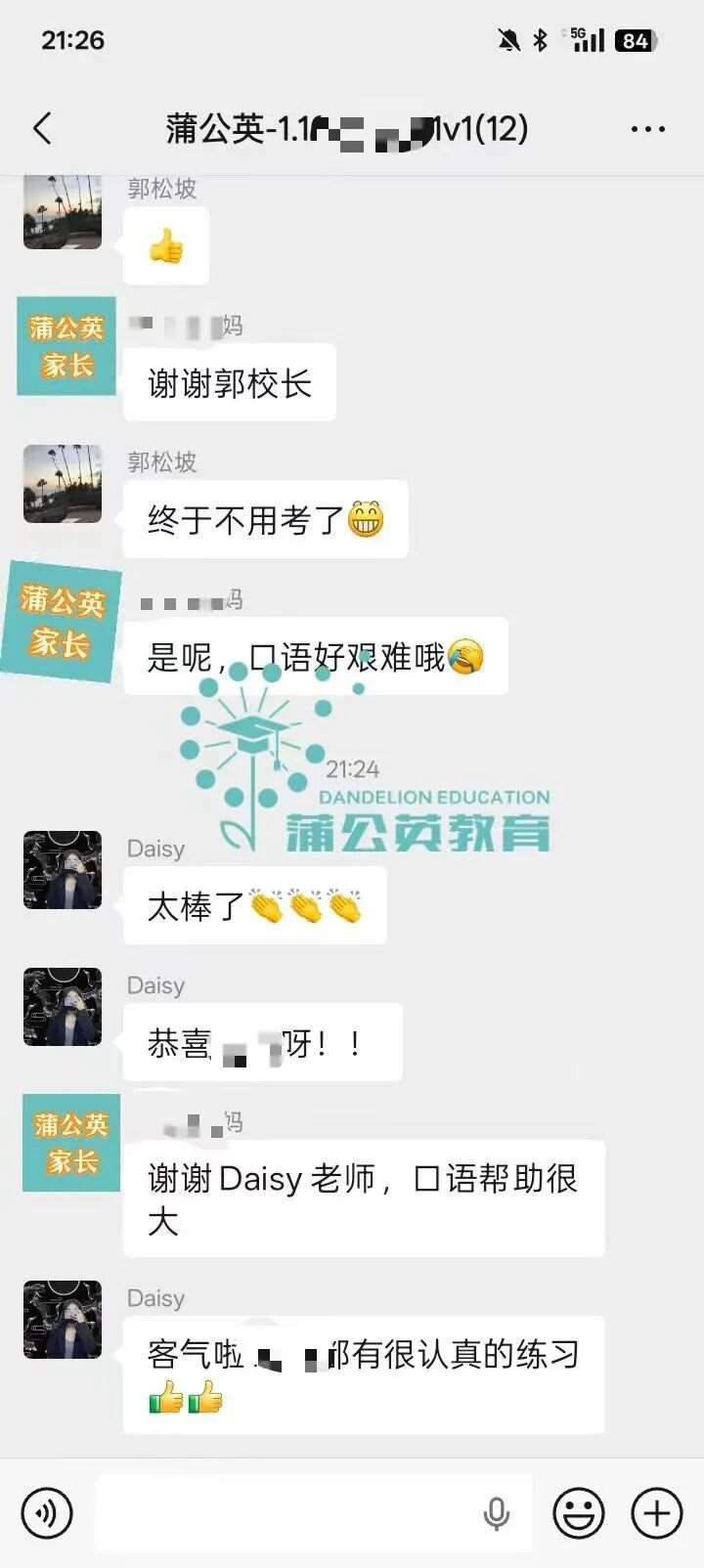Open the emoji sticker panel
The width and height of the screenshot is (704, 1568).
click(x=578, y=1513)
